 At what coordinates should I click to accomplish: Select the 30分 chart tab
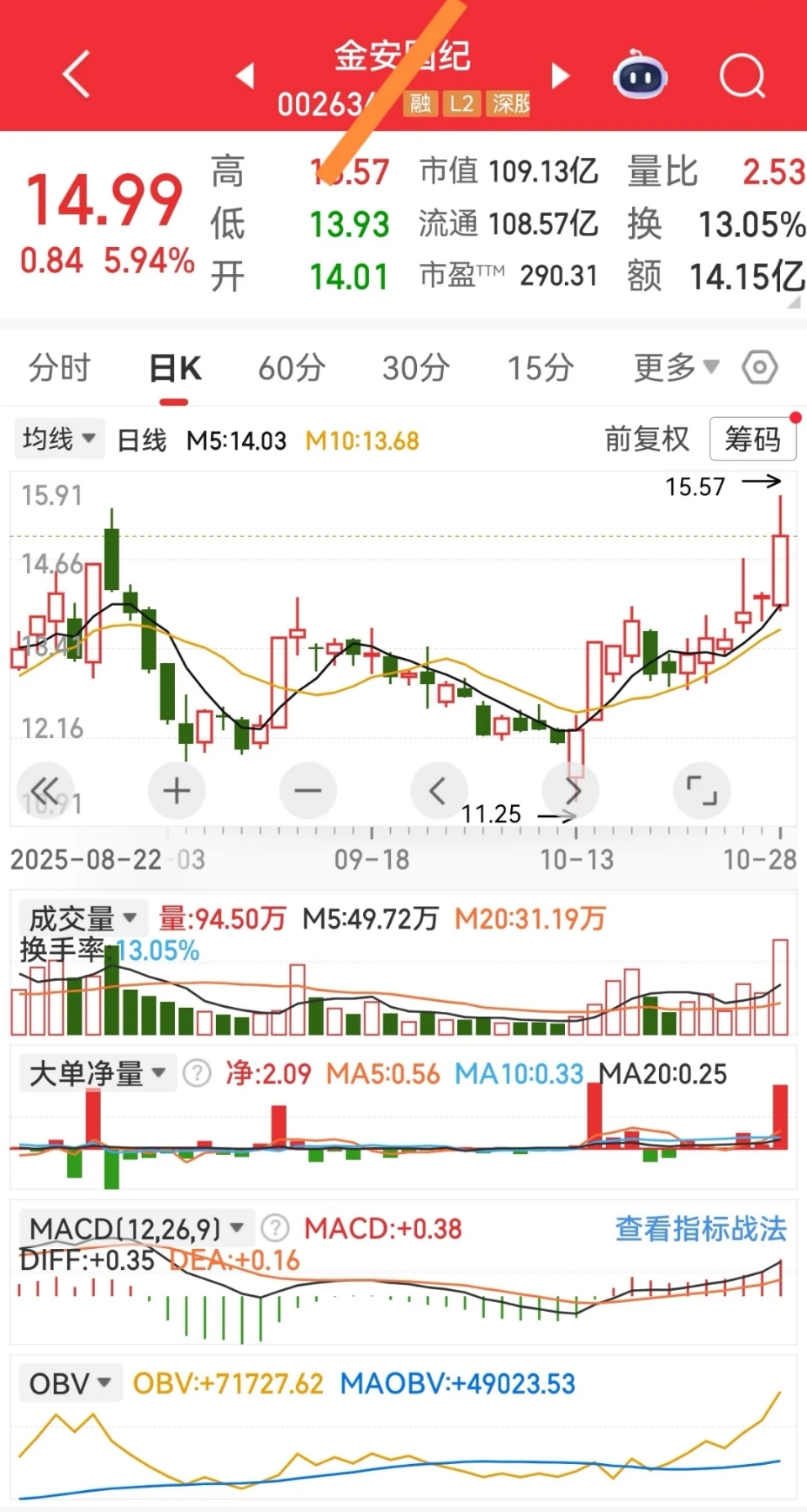[x=416, y=368]
